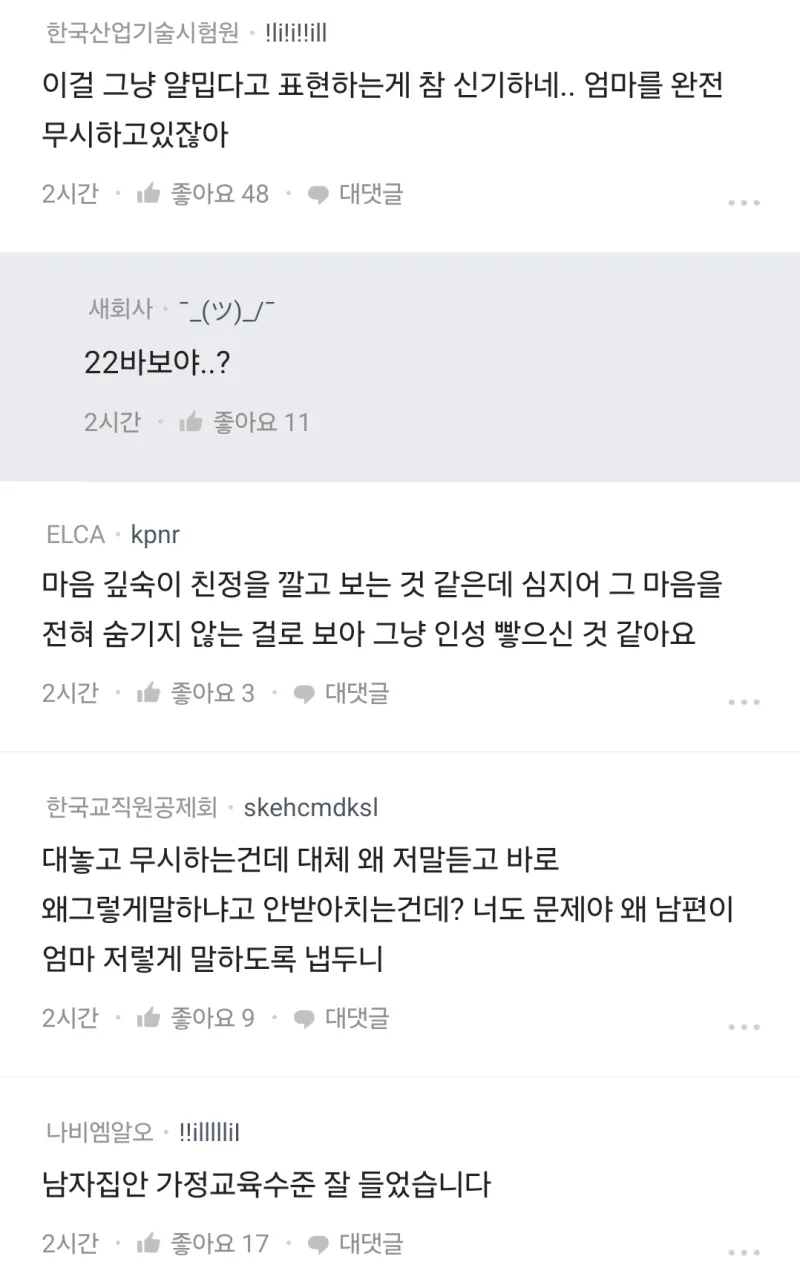
Task: Open more options for 한국교직원공제회 comment
Action: [x=744, y=1027]
